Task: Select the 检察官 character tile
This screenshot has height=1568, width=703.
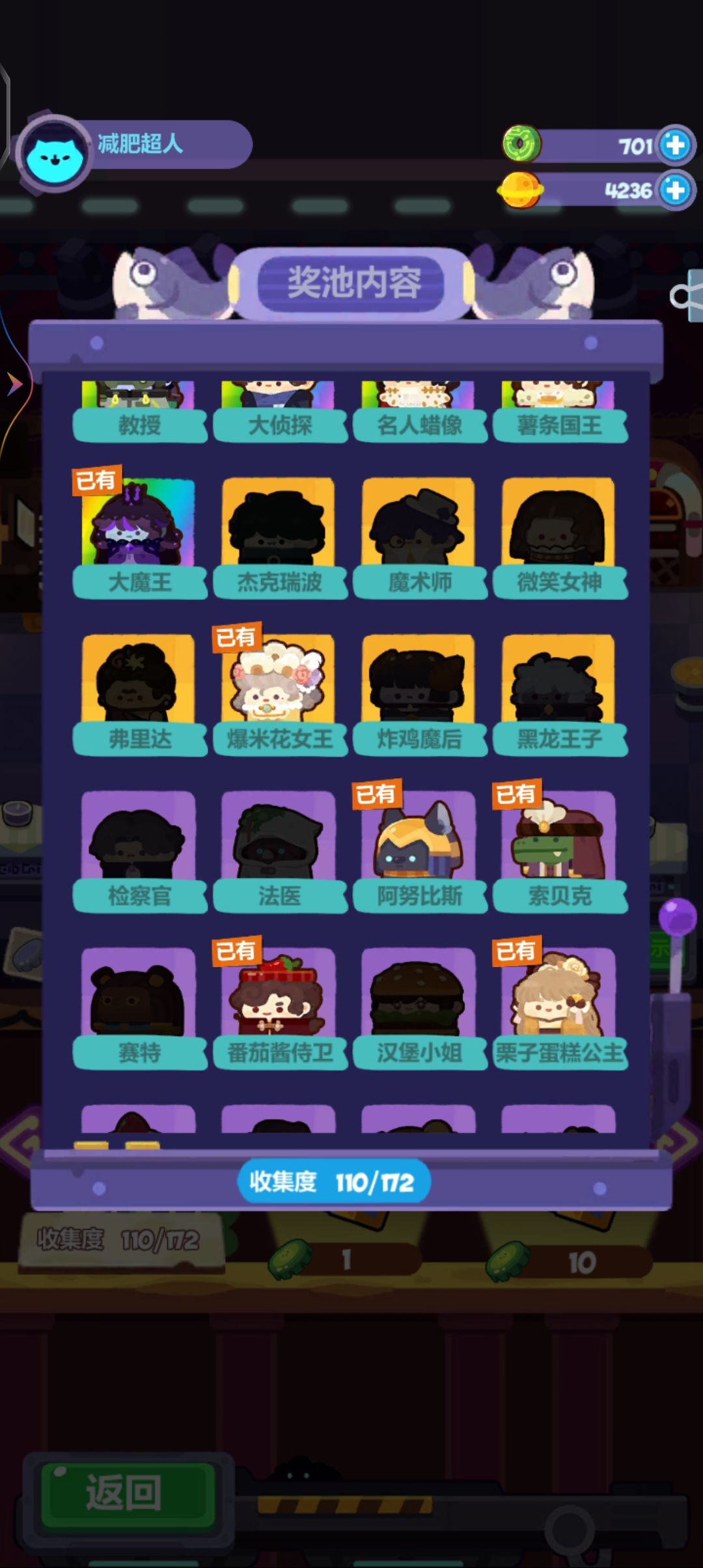Action: pos(139,852)
